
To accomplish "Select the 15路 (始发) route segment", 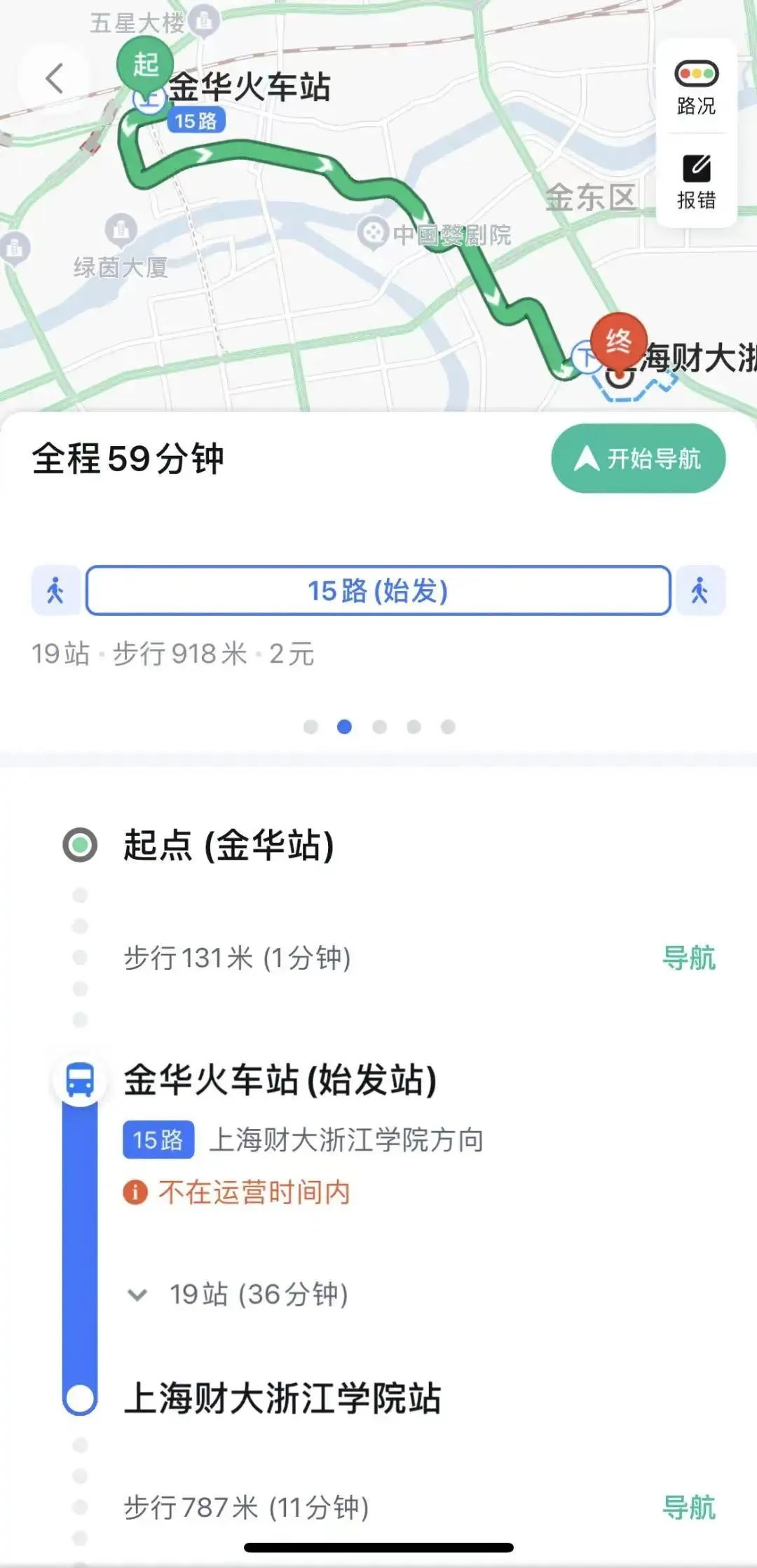I will pyautogui.click(x=378, y=590).
